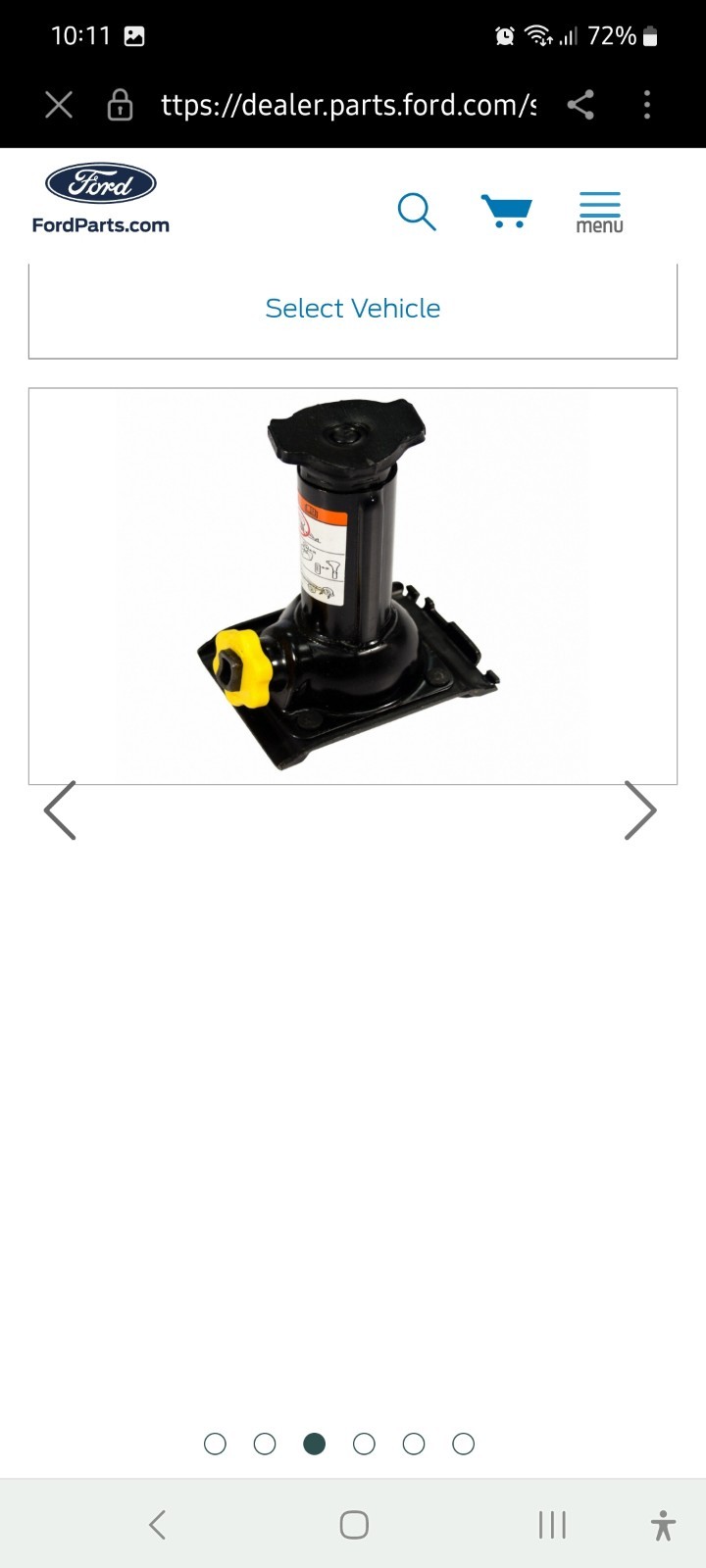The height and width of the screenshot is (1568, 706).
Task: Open the browser overflow menu
Action: pos(647,105)
